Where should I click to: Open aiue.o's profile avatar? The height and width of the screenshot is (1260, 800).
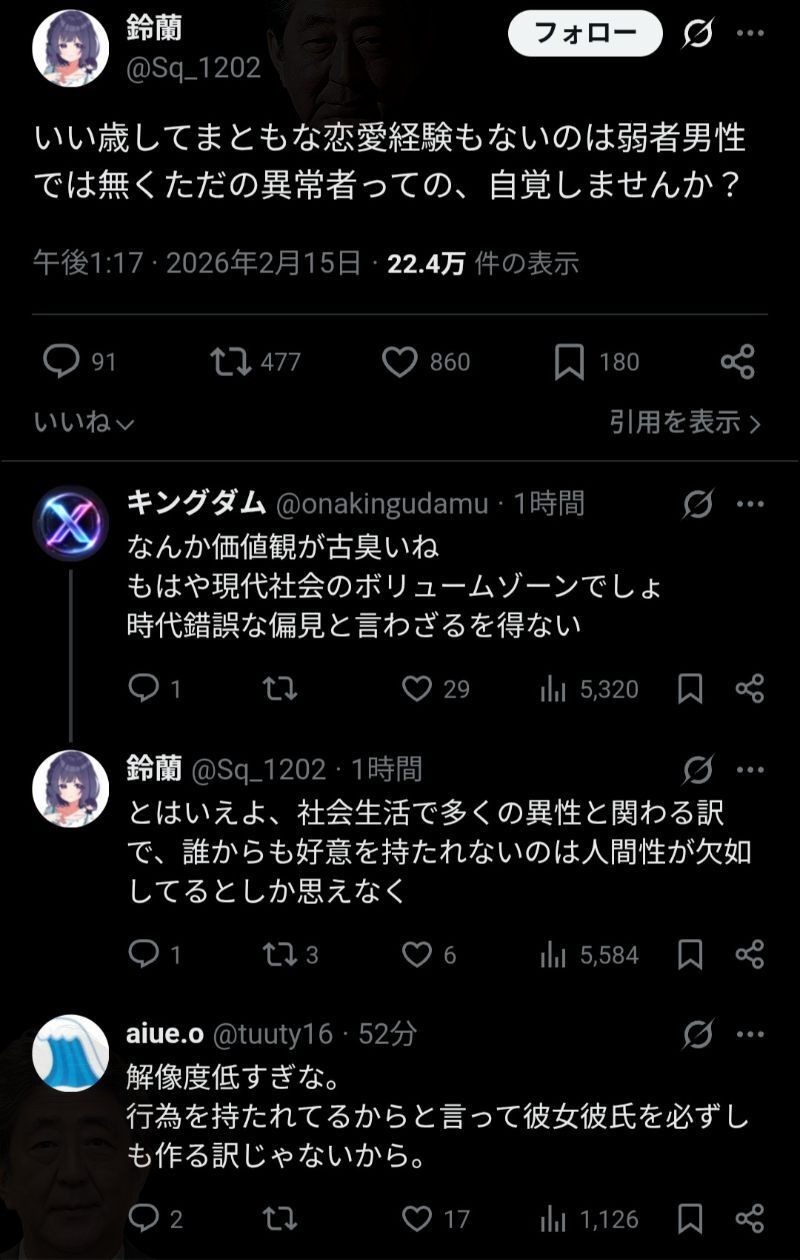(70, 1053)
